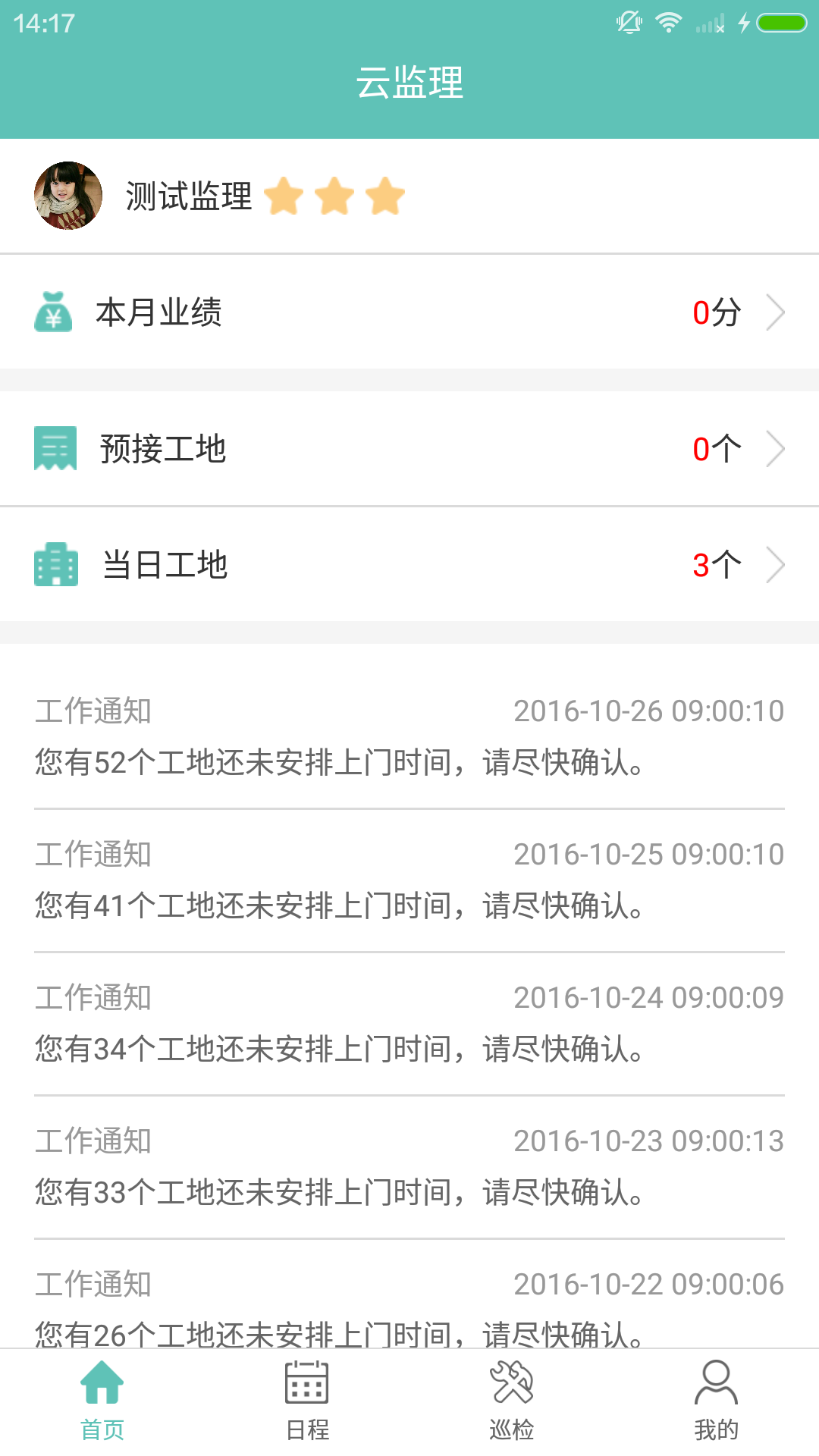The image size is (819, 1456).
Task: Open the 2016-10-26 工作通知 notice
Action: click(x=409, y=737)
